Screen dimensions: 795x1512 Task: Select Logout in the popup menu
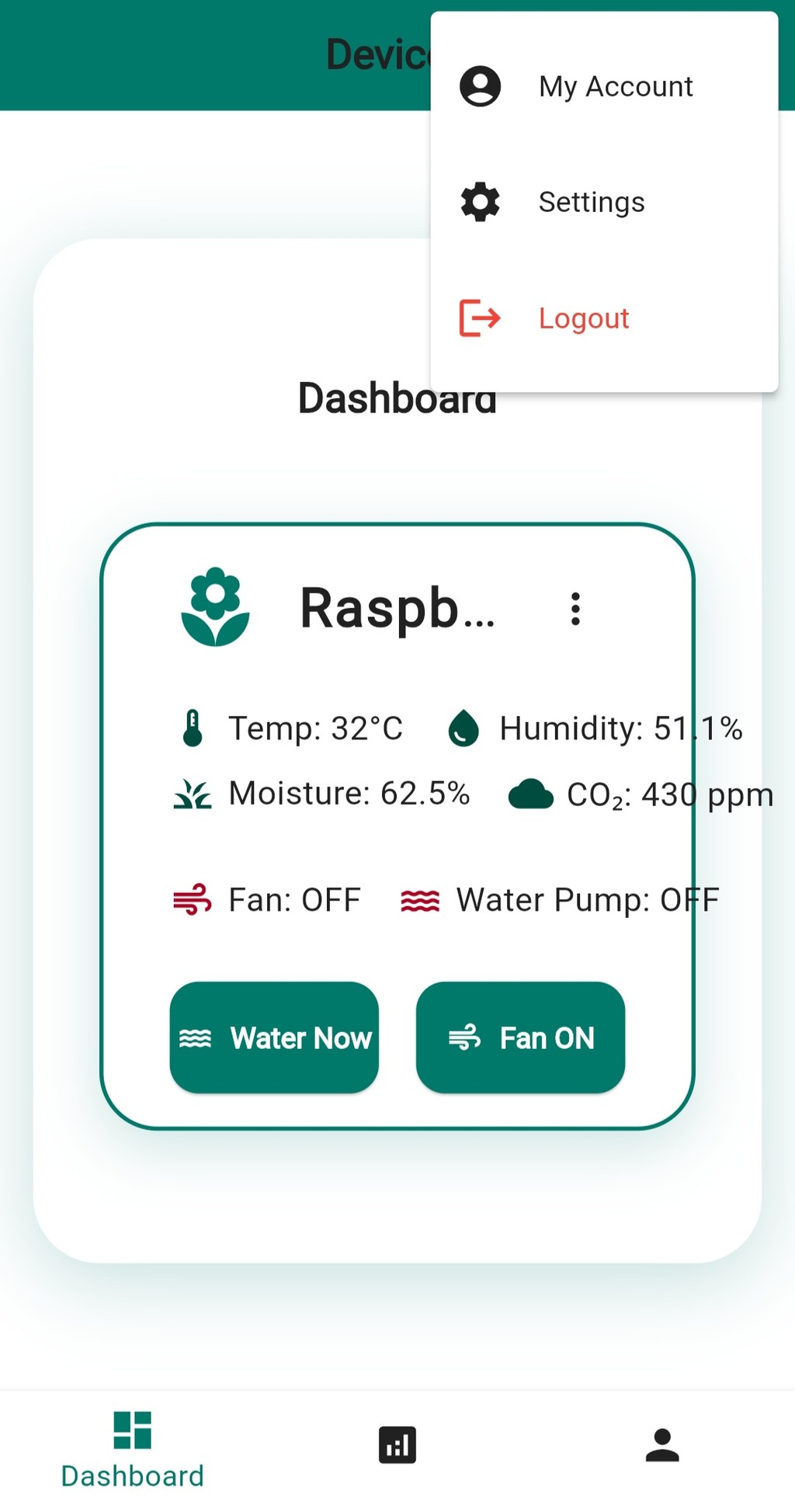604,318
